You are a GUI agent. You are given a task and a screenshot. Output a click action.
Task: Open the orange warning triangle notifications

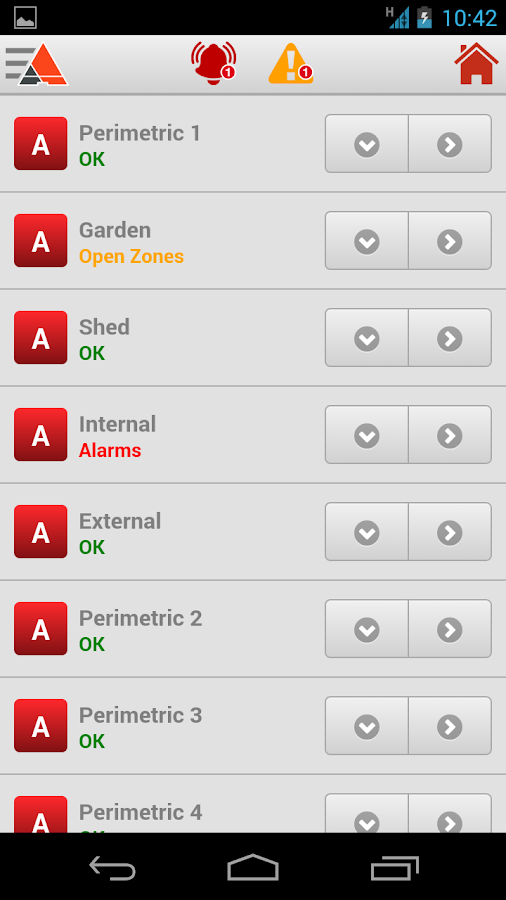click(291, 64)
